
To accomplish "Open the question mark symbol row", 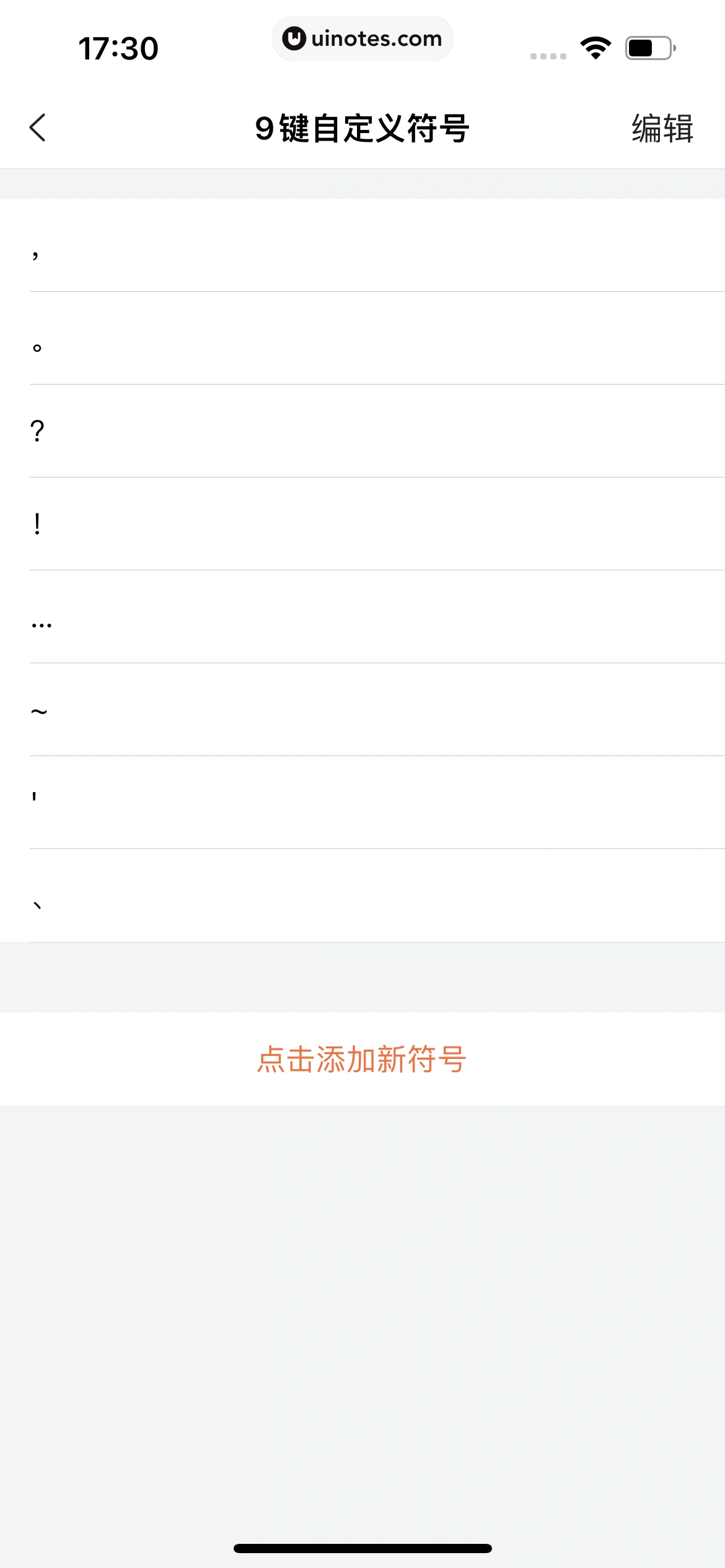I will click(x=362, y=431).
